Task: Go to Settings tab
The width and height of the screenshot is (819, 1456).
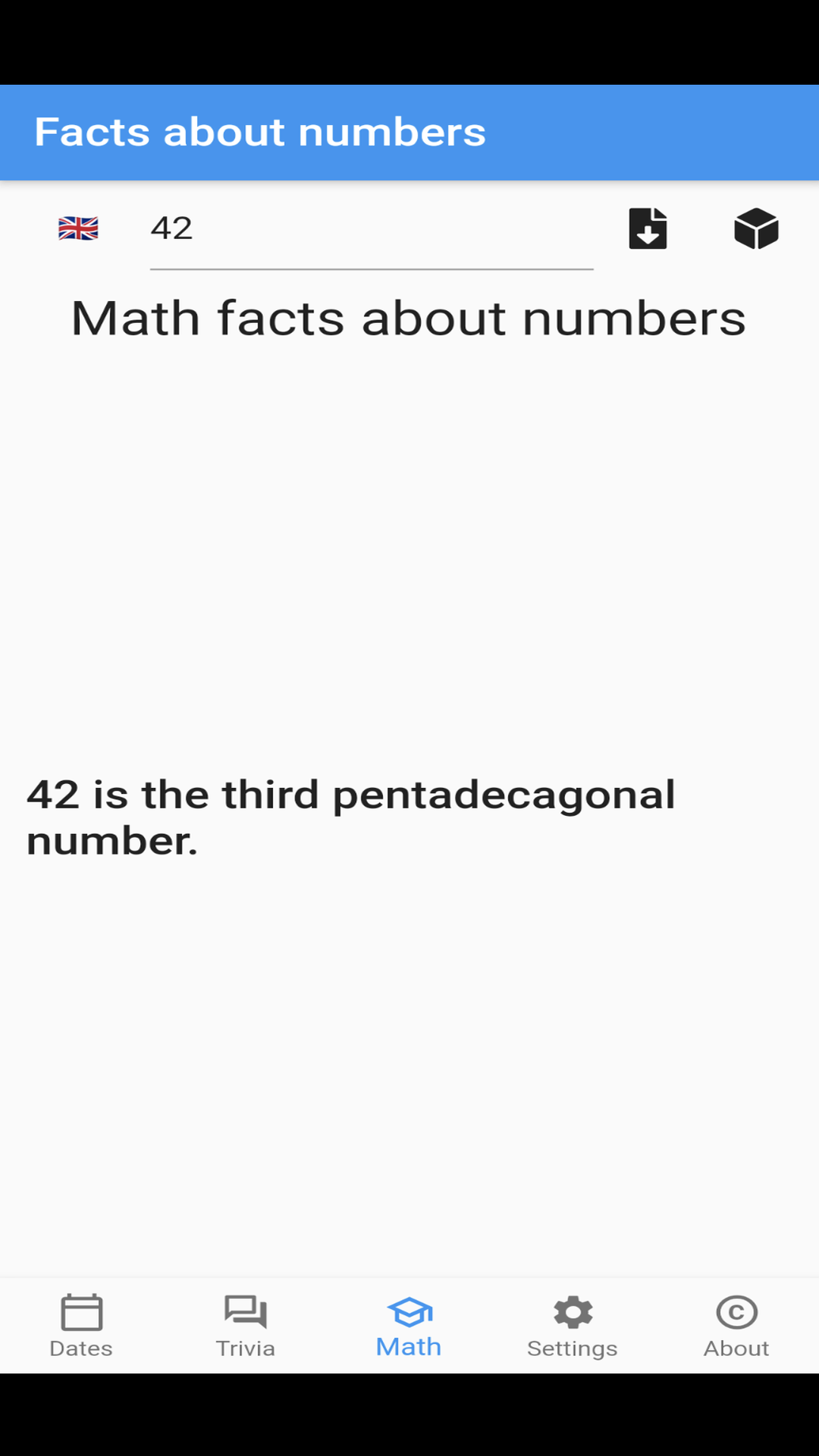Action: pyautogui.click(x=573, y=1326)
